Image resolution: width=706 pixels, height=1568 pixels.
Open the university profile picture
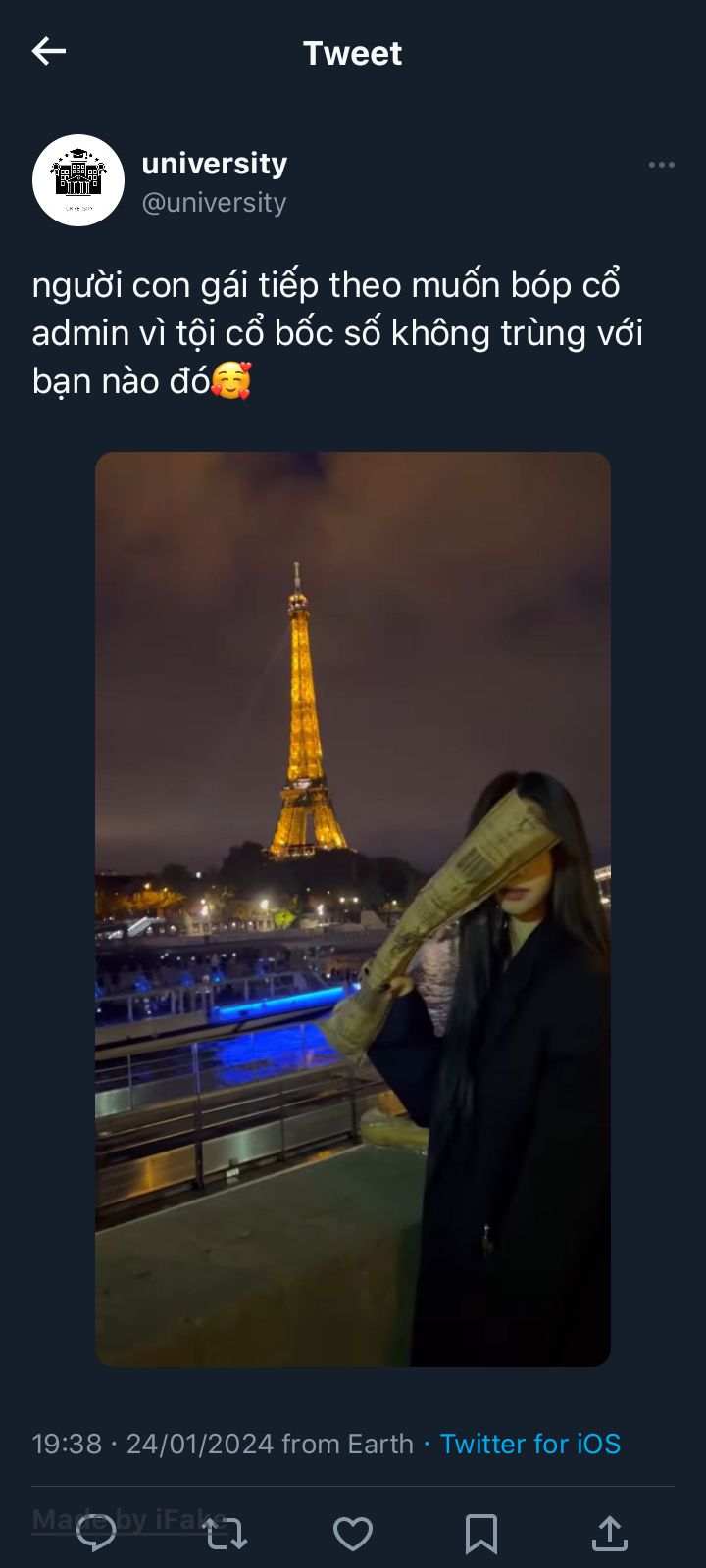click(x=78, y=180)
